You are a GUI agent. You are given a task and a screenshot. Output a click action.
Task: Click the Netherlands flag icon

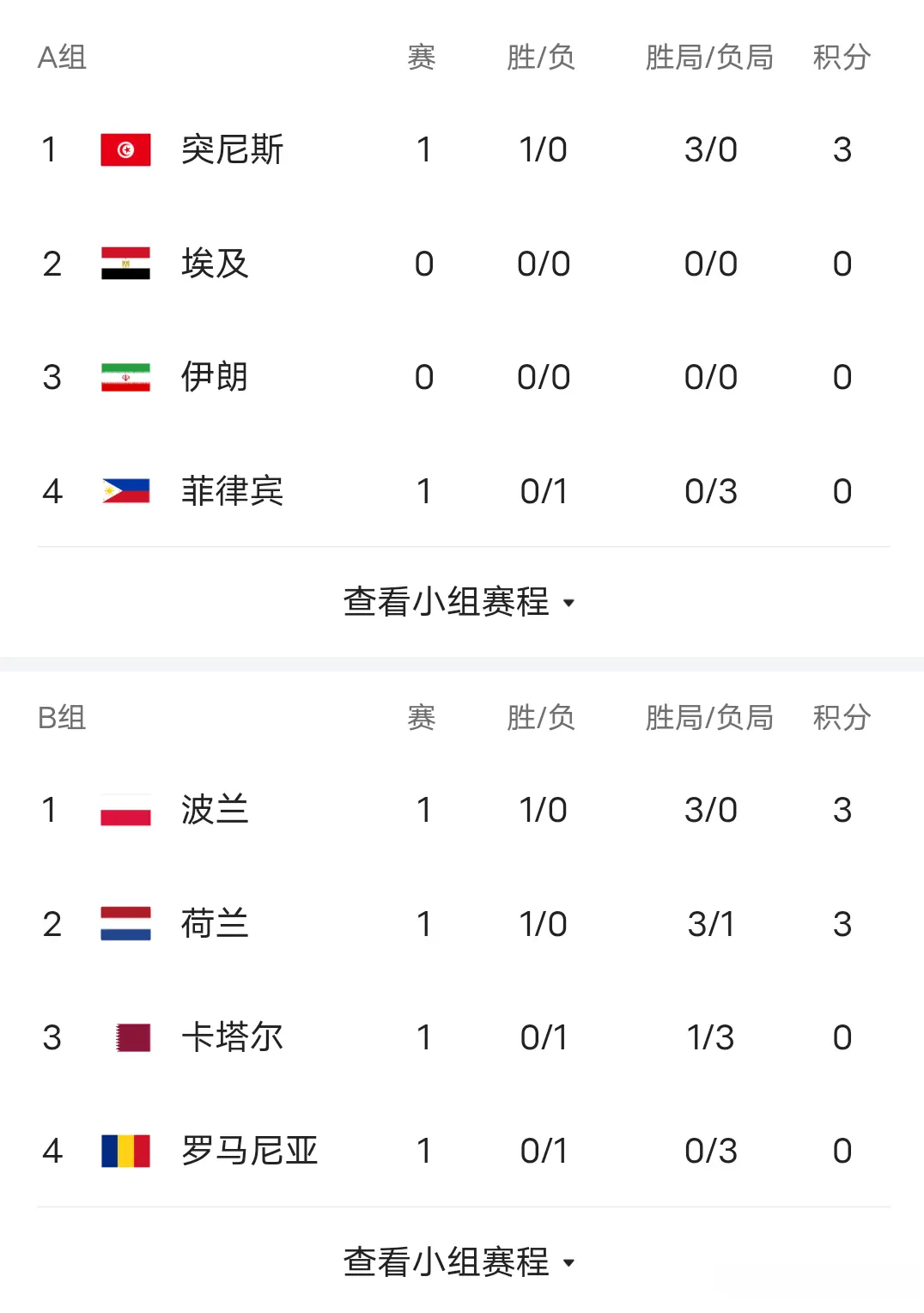pyautogui.click(x=125, y=923)
